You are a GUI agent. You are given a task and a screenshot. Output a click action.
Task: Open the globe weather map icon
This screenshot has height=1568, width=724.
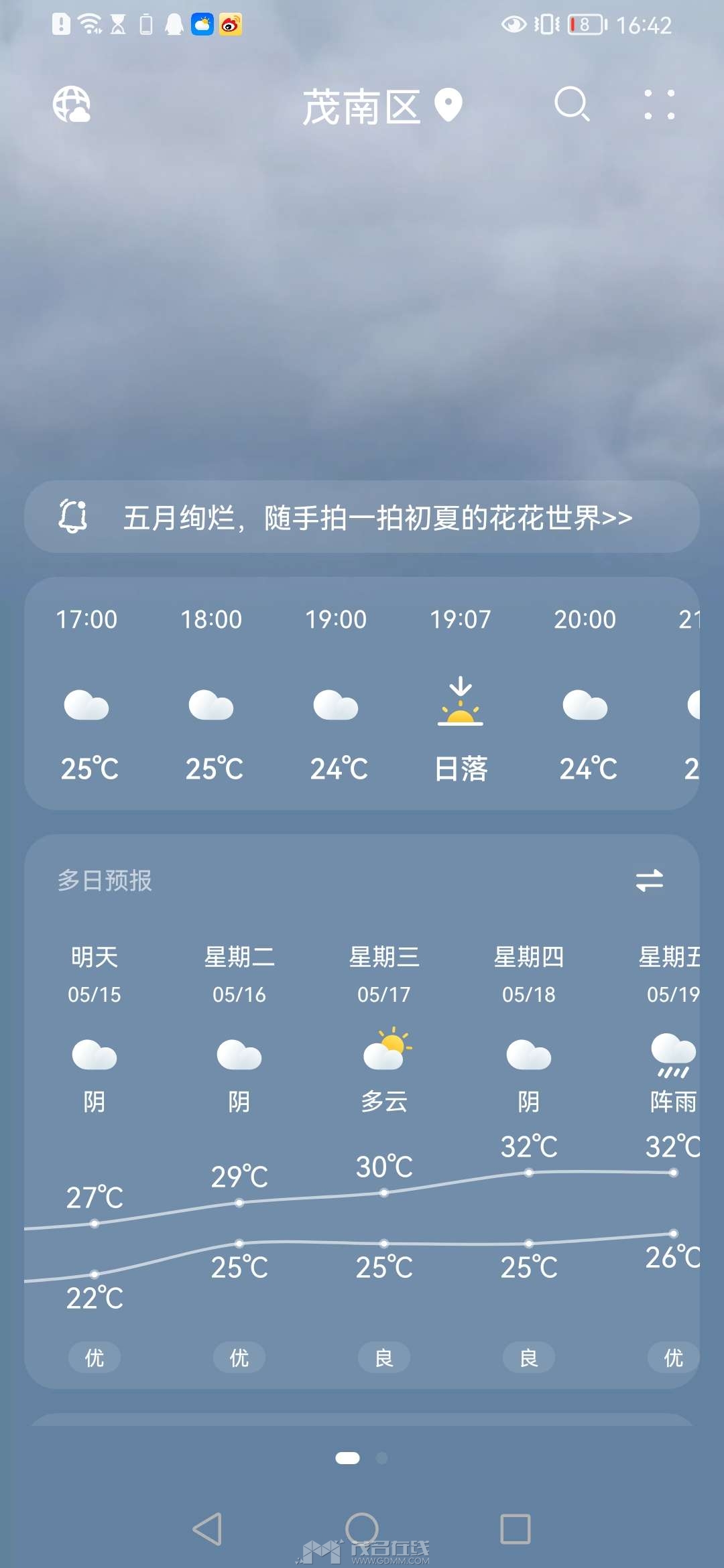(72, 105)
